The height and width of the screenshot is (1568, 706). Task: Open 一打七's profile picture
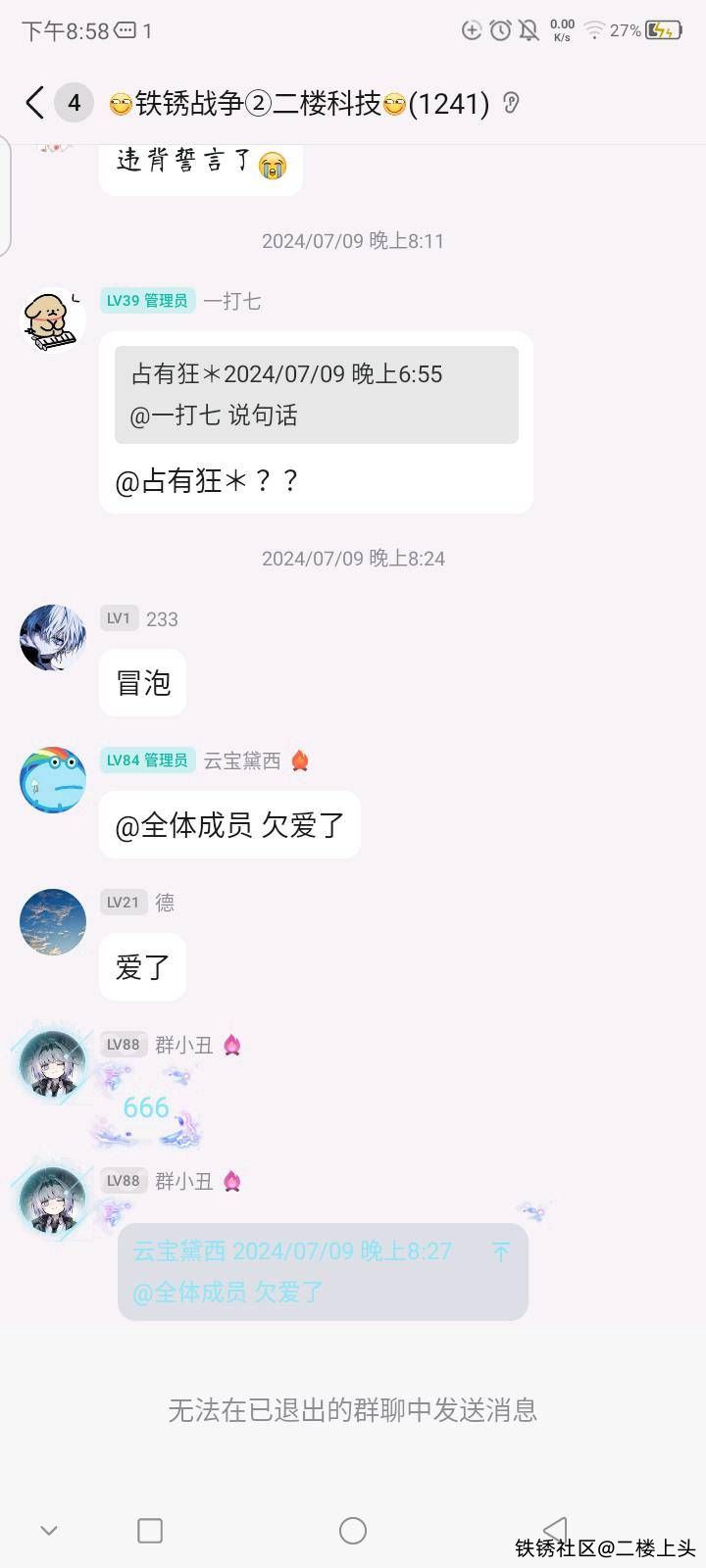[52, 320]
